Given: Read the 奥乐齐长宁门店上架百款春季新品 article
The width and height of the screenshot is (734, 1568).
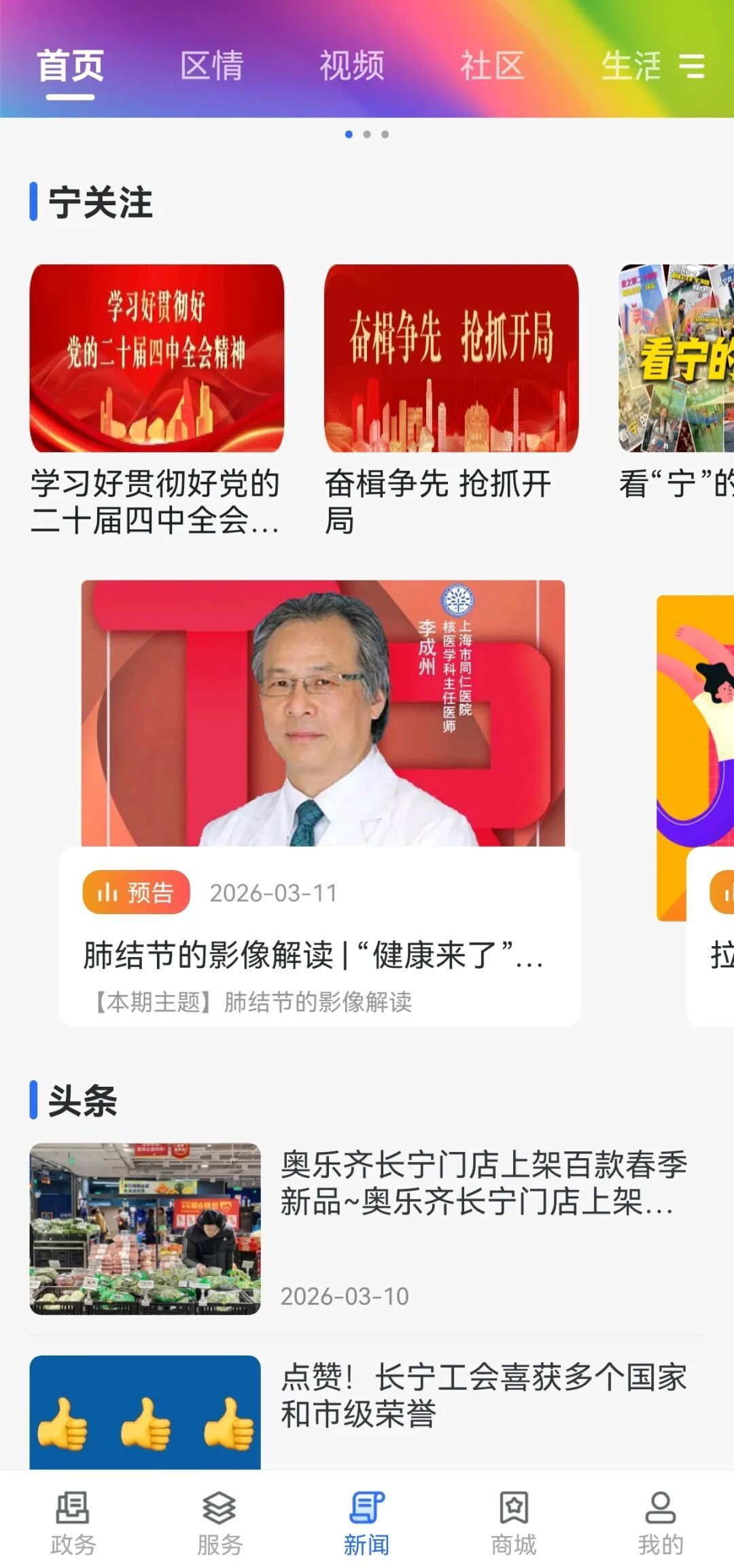Looking at the screenshot, I should click(x=367, y=1227).
